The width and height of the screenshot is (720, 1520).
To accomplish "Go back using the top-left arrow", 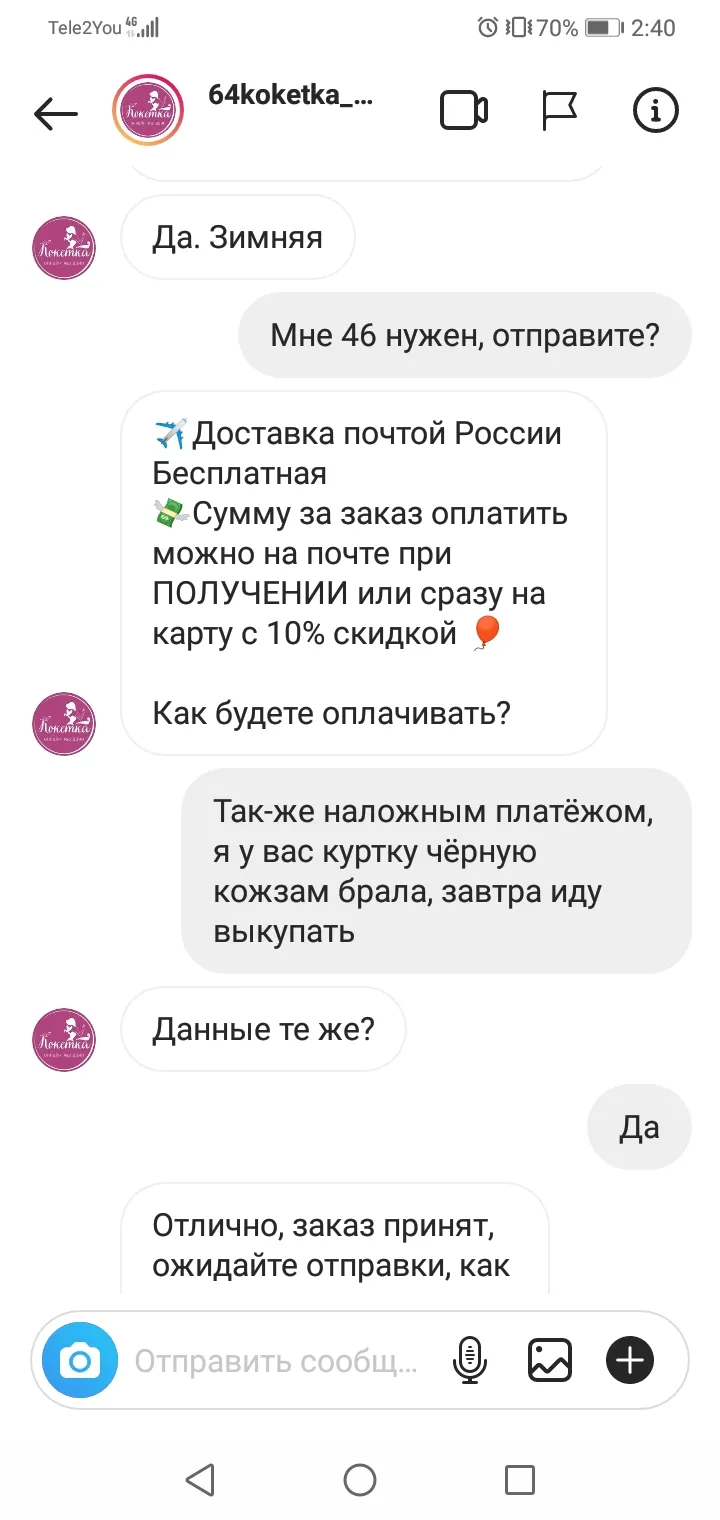I will tap(56, 113).
